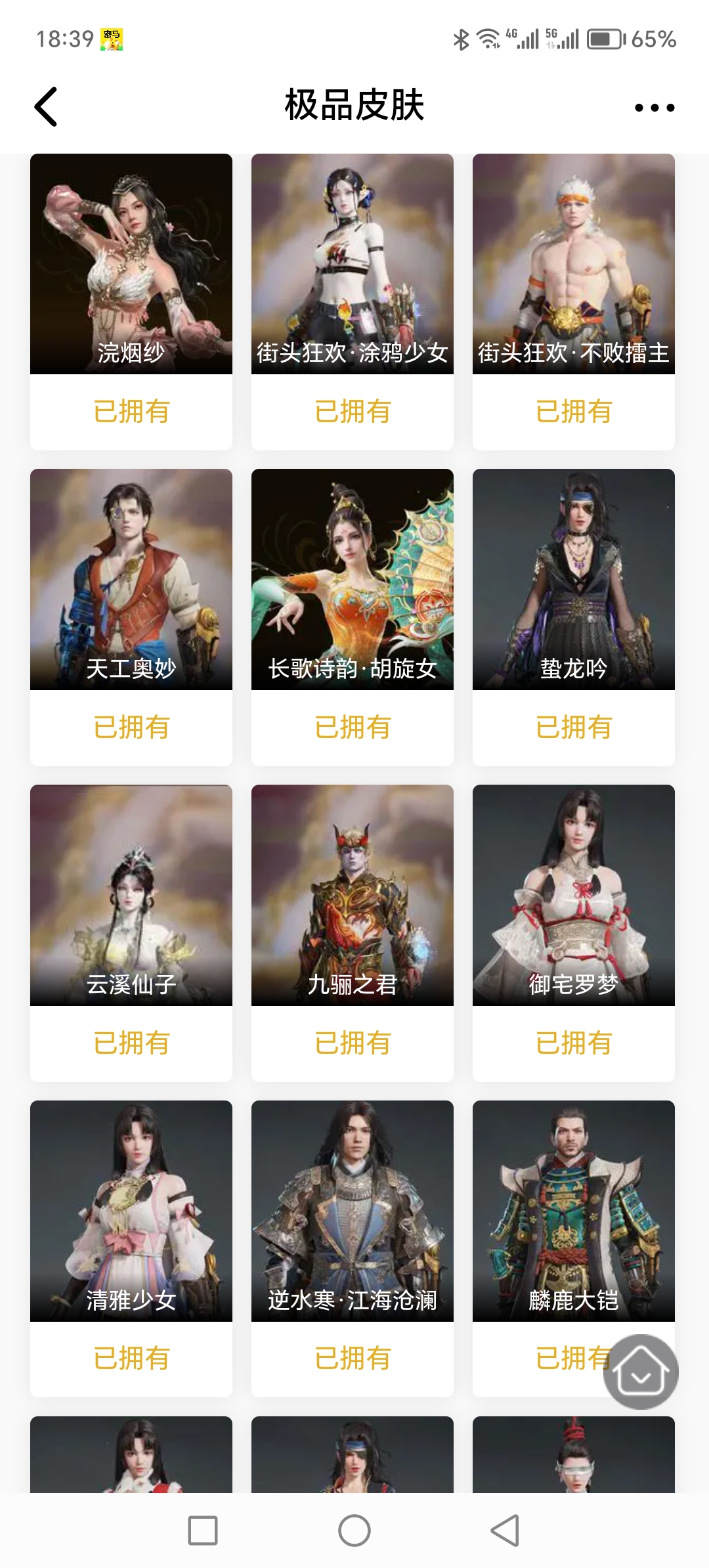Open the 天工奥妙 skin card
The image size is (709, 1568).
pos(131,579)
